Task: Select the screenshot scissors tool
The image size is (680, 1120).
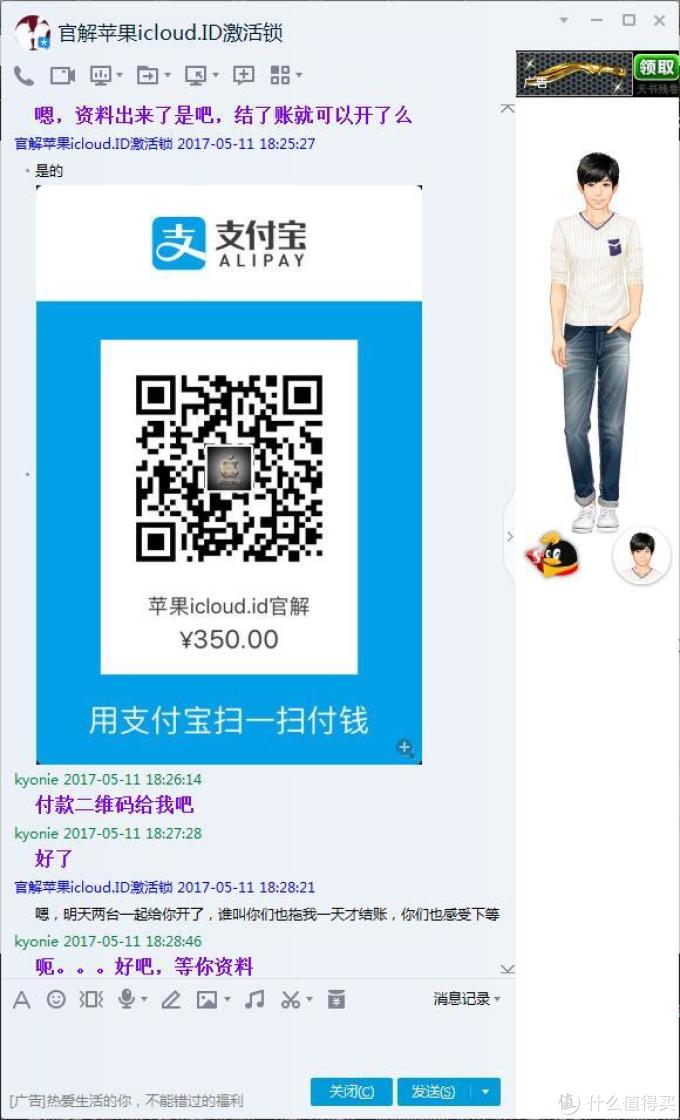Action: (x=291, y=999)
